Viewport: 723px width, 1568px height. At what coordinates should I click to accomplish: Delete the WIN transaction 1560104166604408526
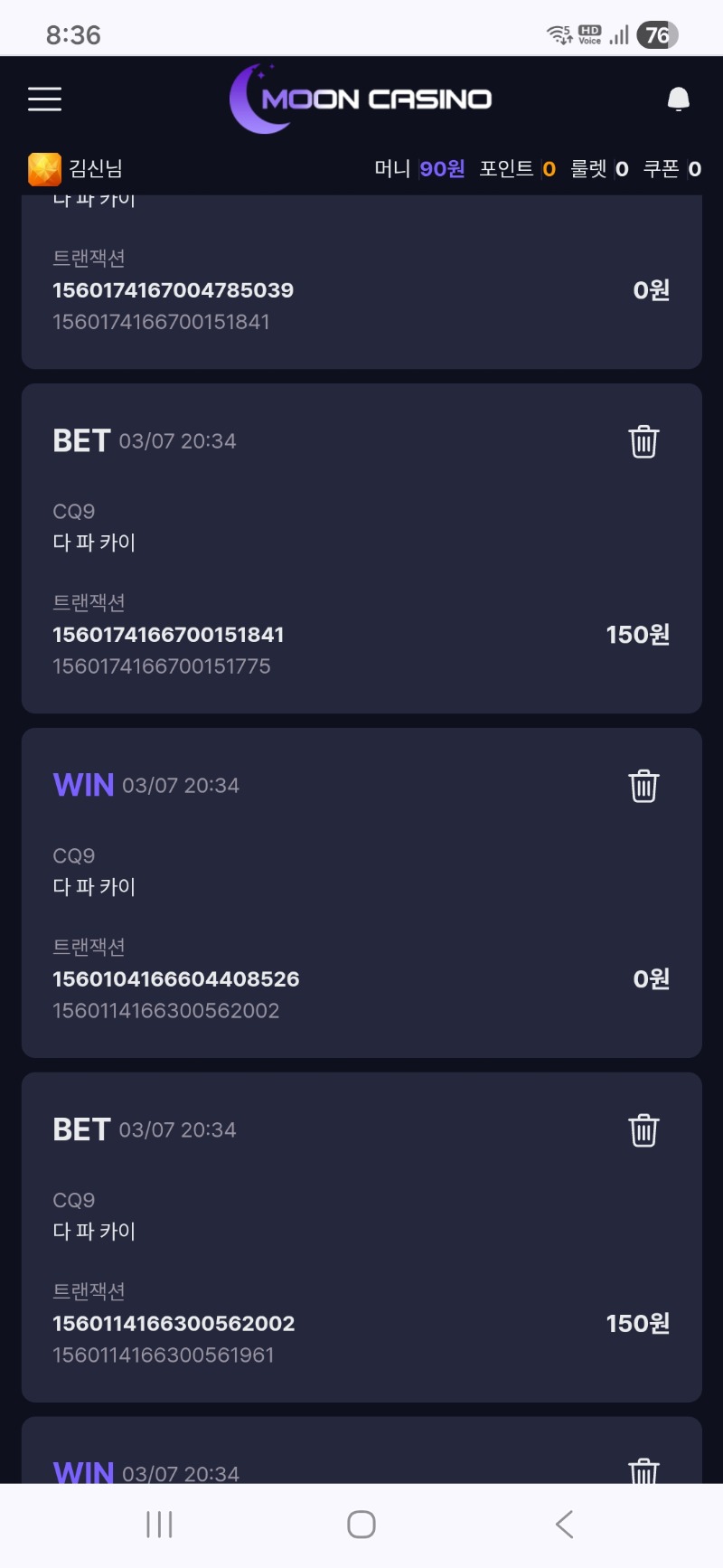pos(643,786)
